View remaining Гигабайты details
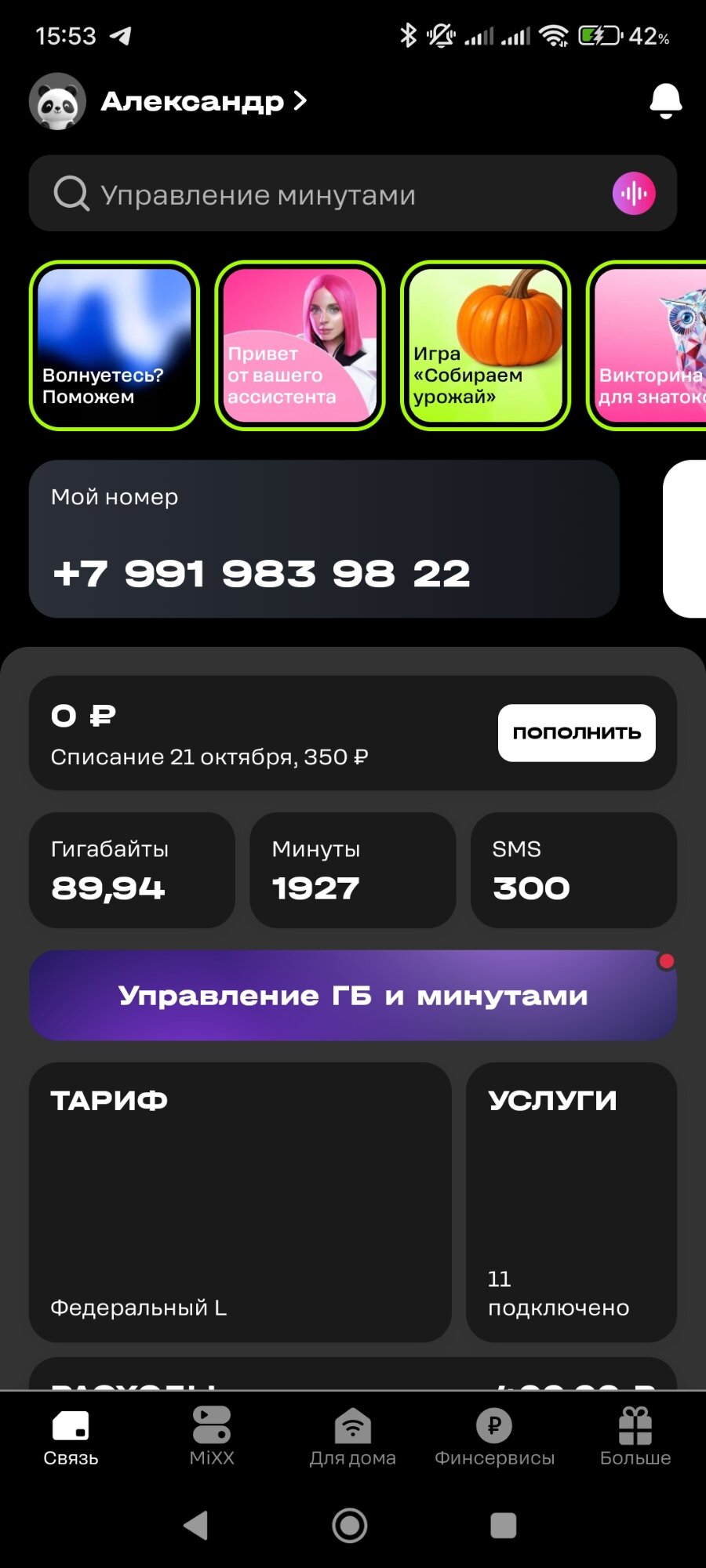The width and height of the screenshot is (706, 1568). click(x=132, y=870)
